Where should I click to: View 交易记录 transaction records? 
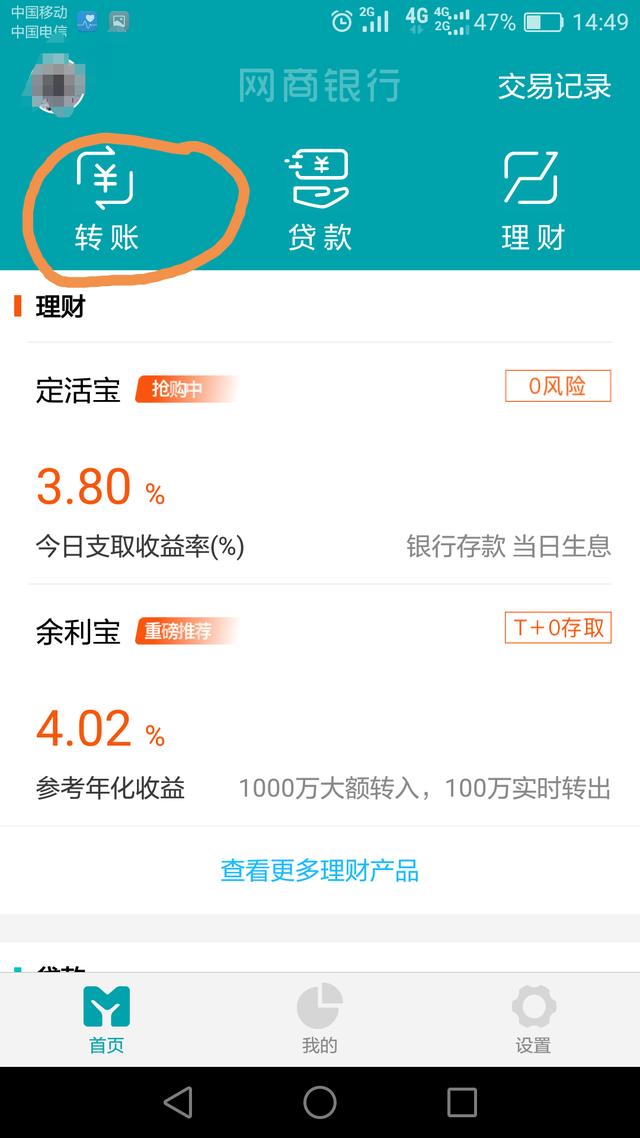point(554,86)
